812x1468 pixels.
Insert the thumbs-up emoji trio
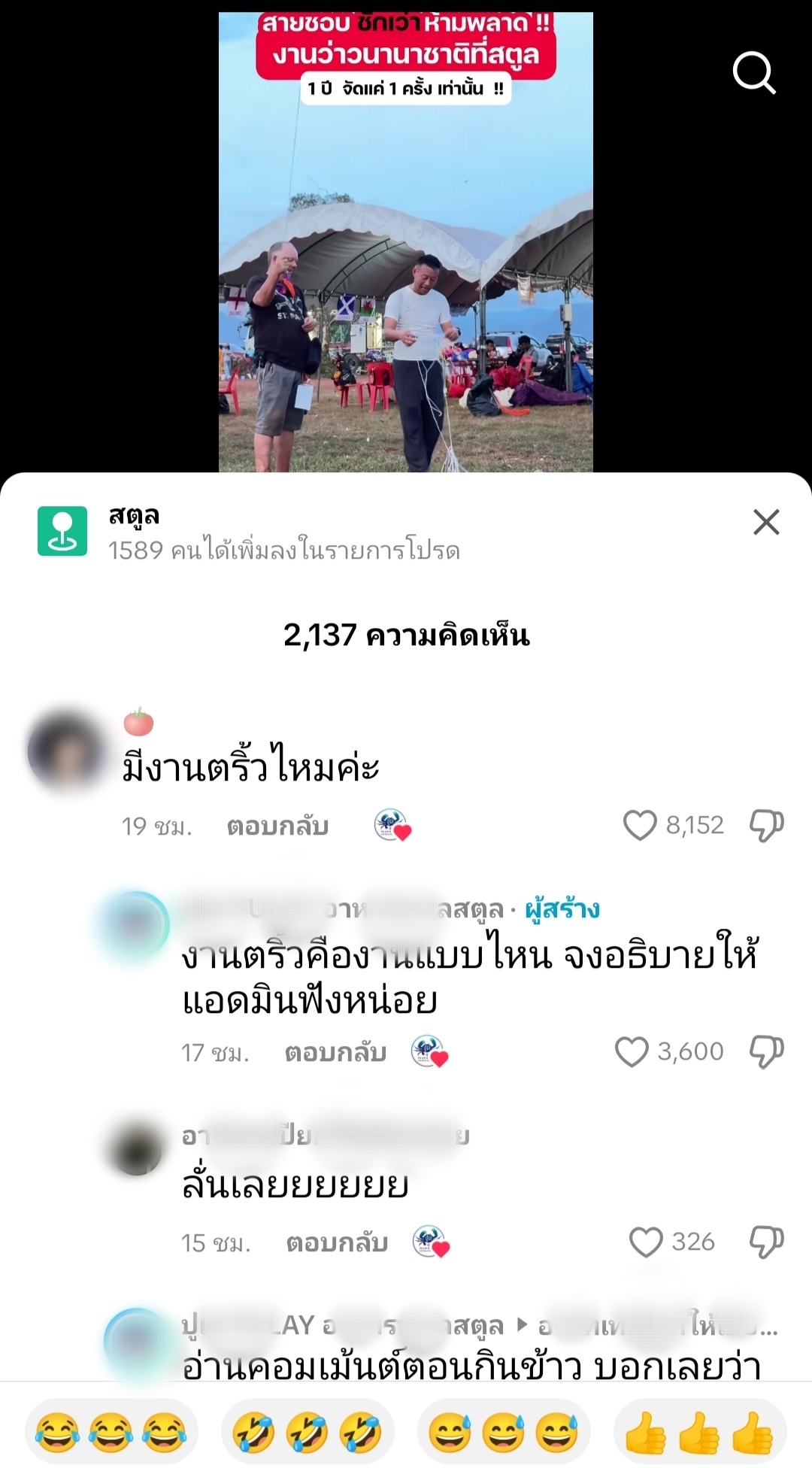[699, 1433]
